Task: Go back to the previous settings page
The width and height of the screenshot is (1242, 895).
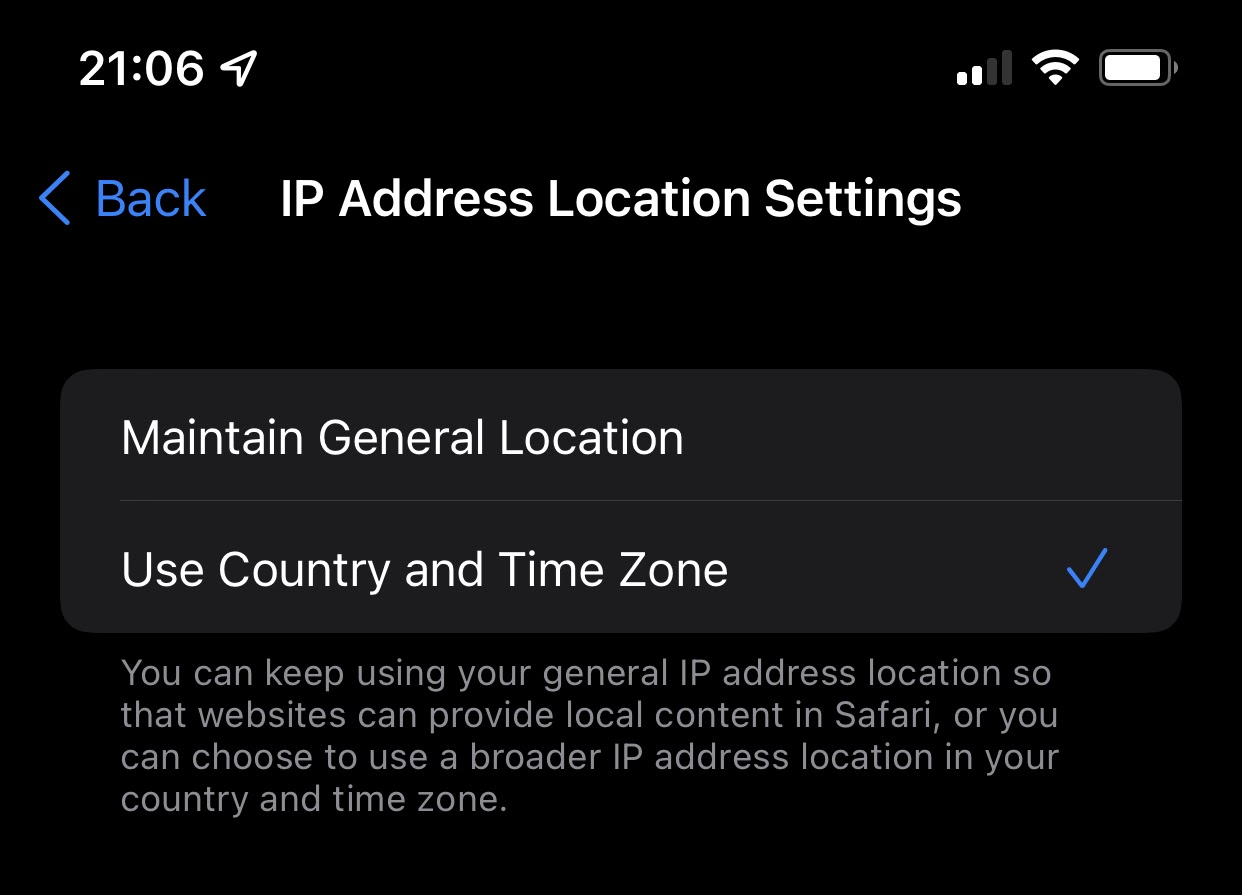Action: pyautogui.click(x=123, y=198)
